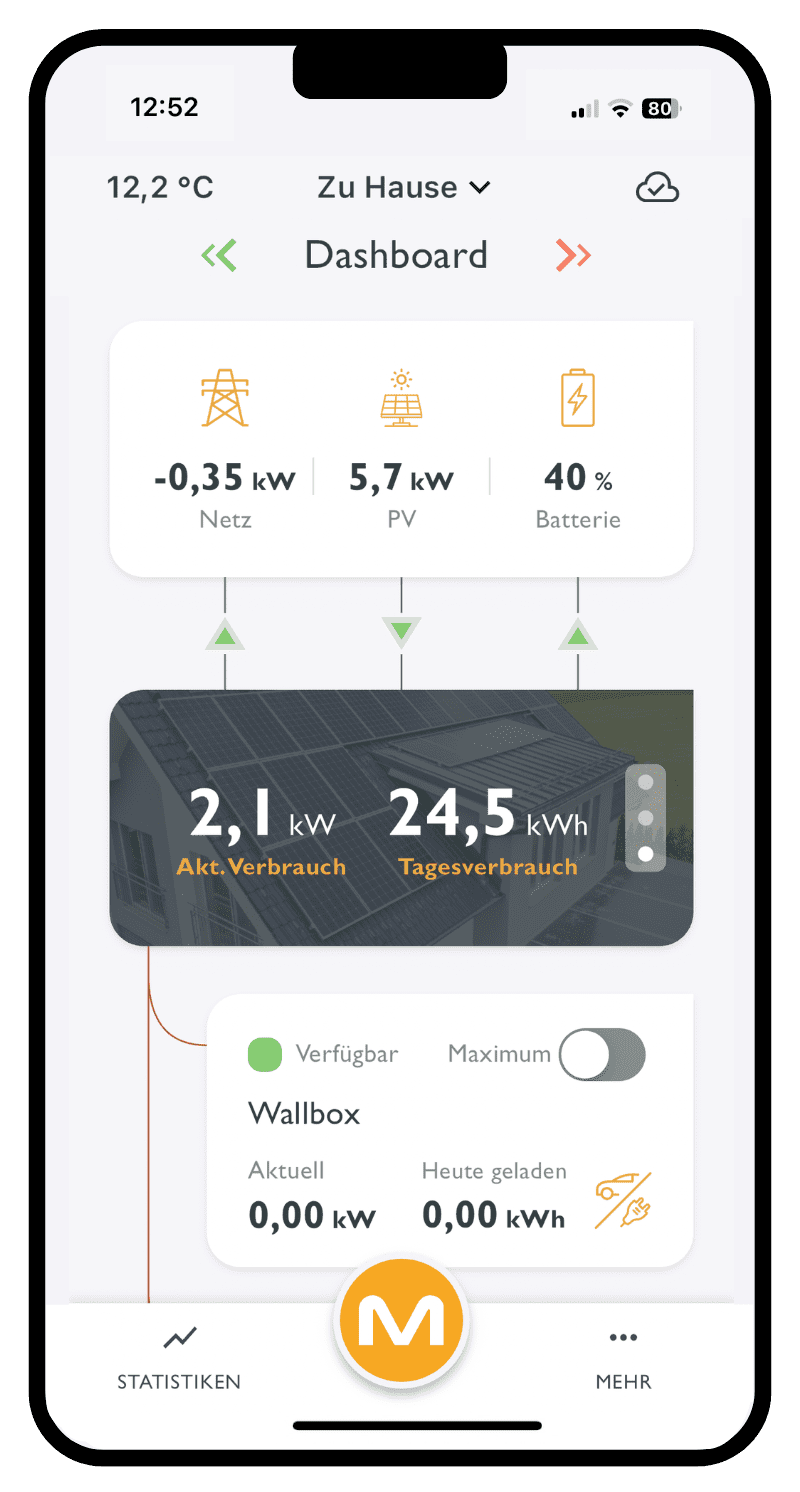The image size is (800, 1492).
Task: Open the Statistiken tab
Action: point(179,1357)
